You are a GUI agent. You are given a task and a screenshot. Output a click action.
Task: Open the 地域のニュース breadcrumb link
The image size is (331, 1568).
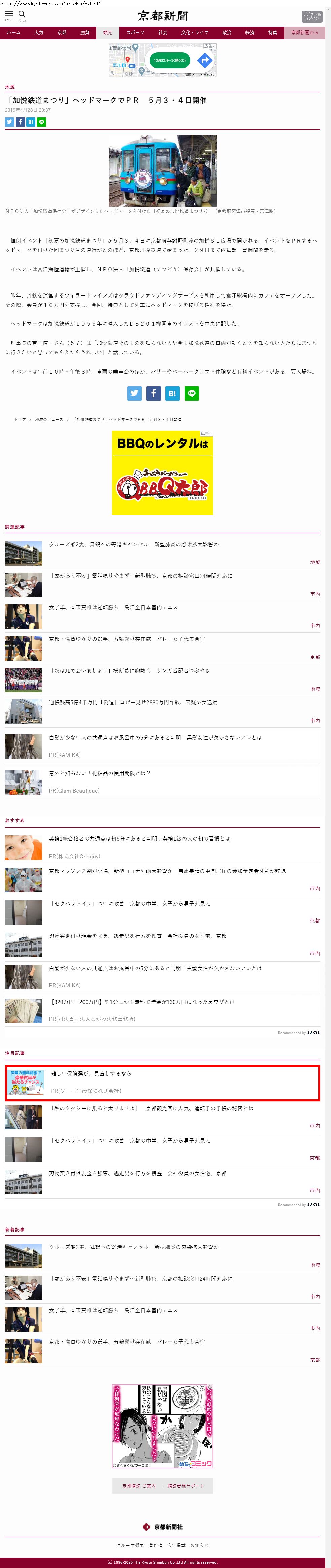point(49,419)
